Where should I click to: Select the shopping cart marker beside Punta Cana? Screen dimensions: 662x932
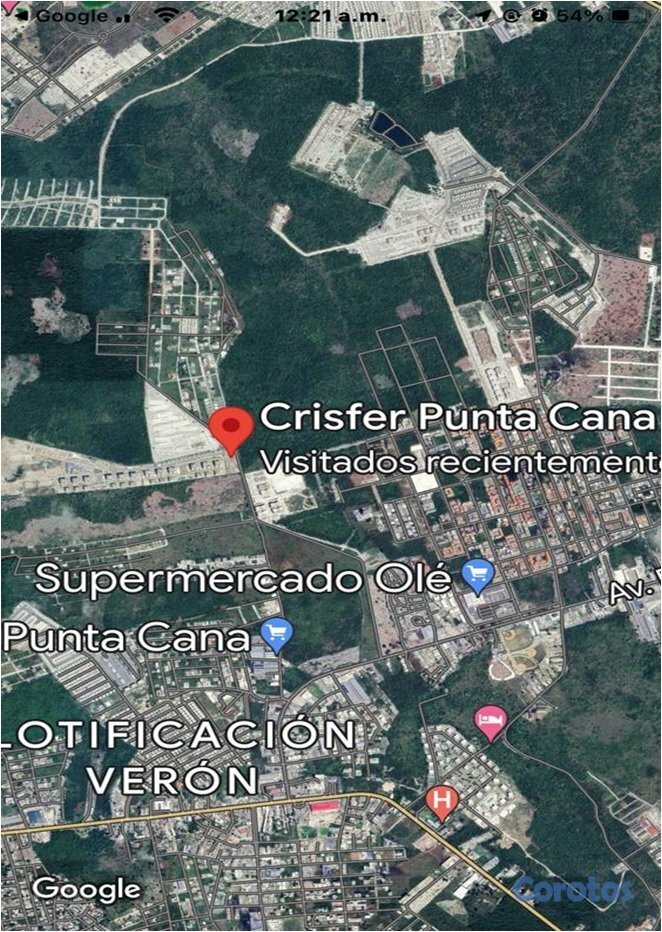(x=277, y=633)
